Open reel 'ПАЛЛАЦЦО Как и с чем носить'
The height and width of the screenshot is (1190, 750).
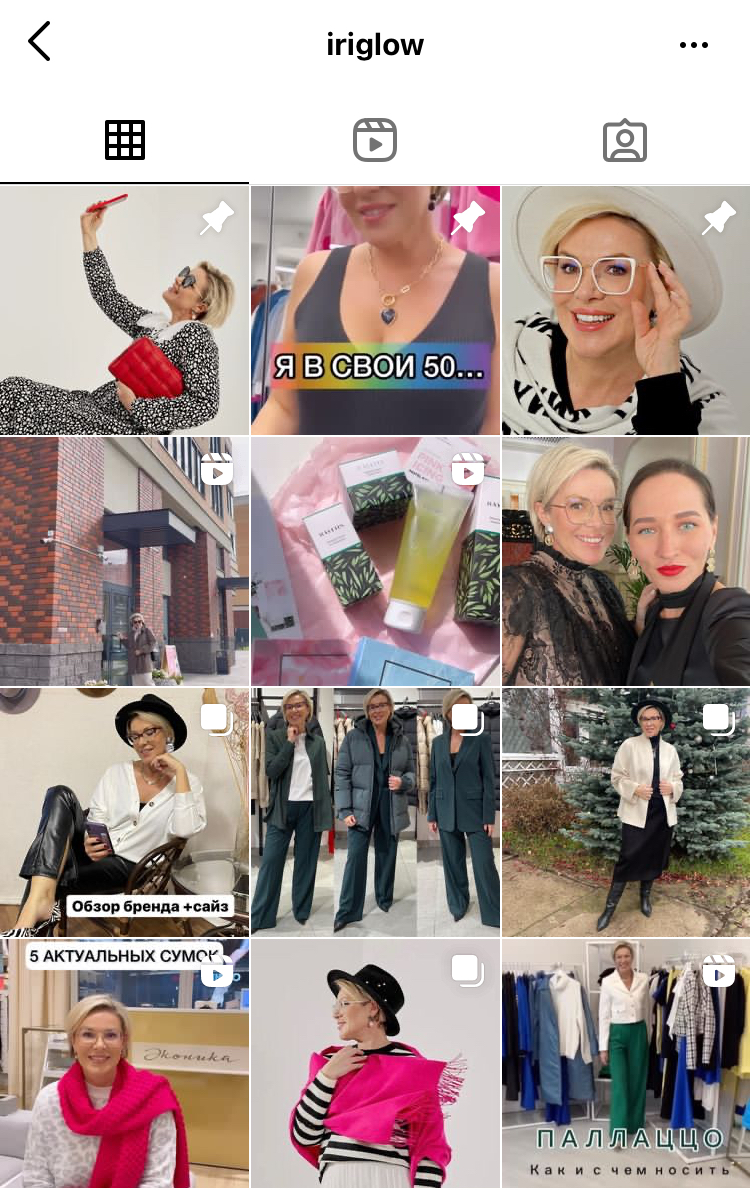pyautogui.click(x=626, y=1063)
